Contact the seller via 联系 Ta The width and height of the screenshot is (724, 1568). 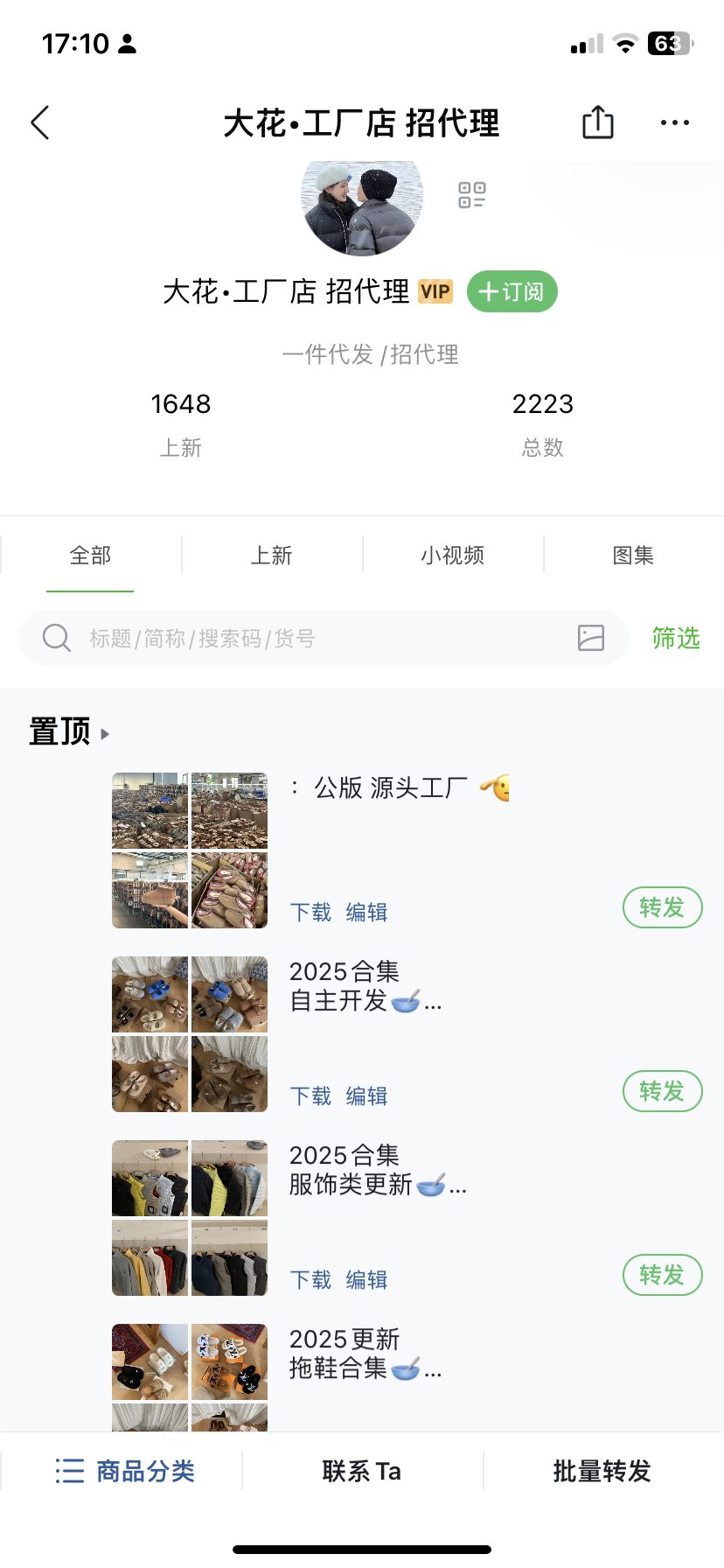361,1471
